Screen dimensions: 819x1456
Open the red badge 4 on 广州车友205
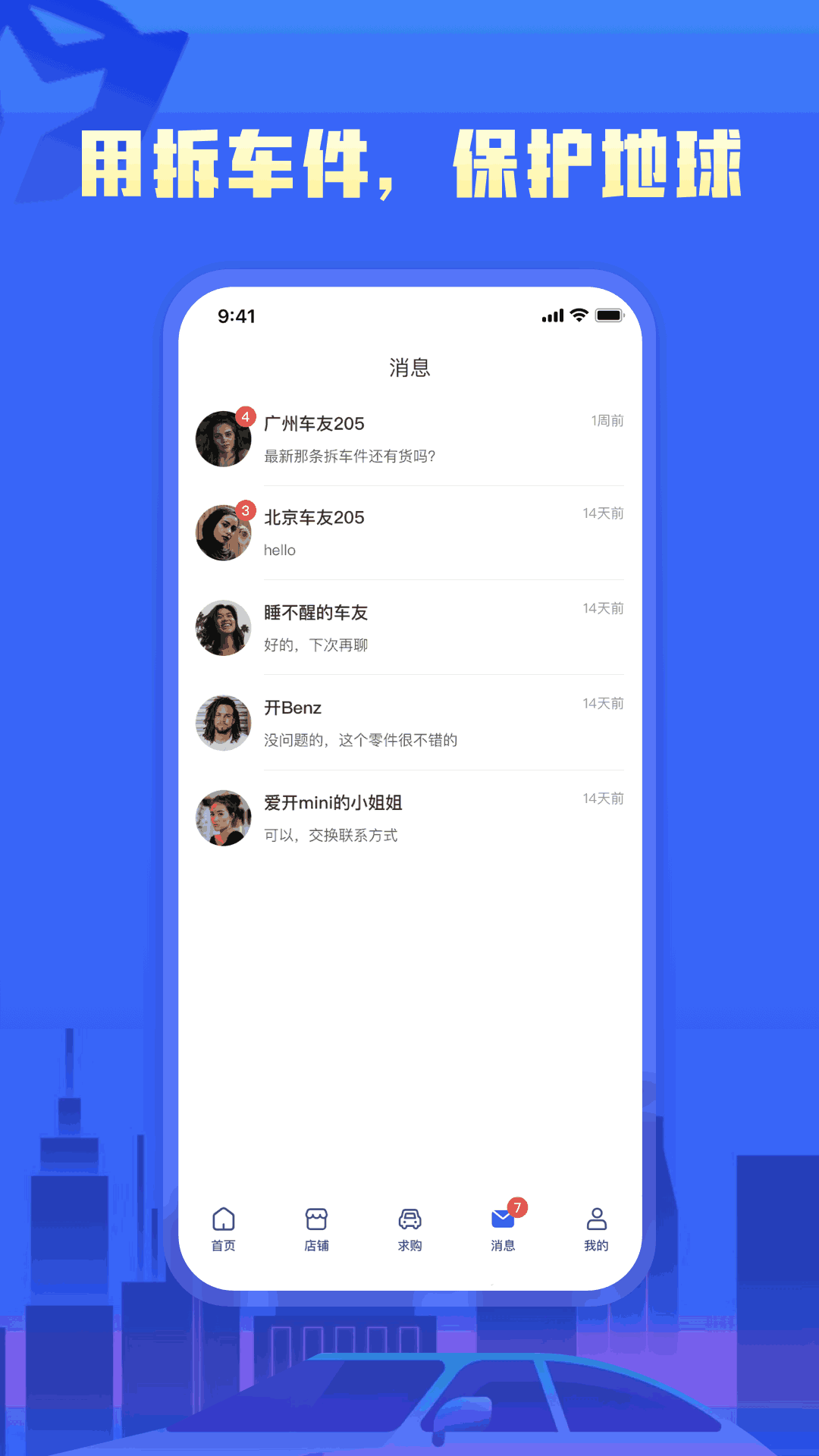click(x=245, y=416)
